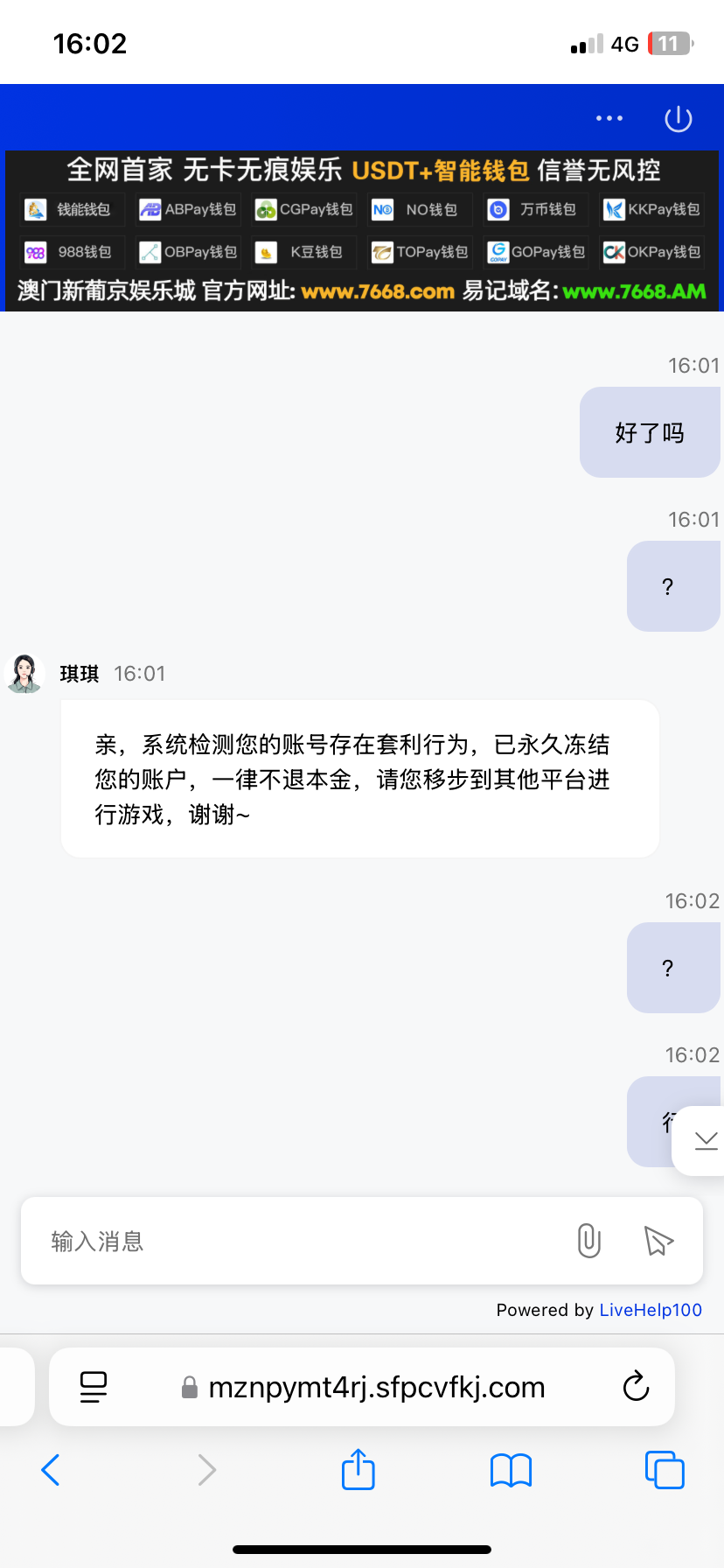Open the casino promo banner

[362, 230]
